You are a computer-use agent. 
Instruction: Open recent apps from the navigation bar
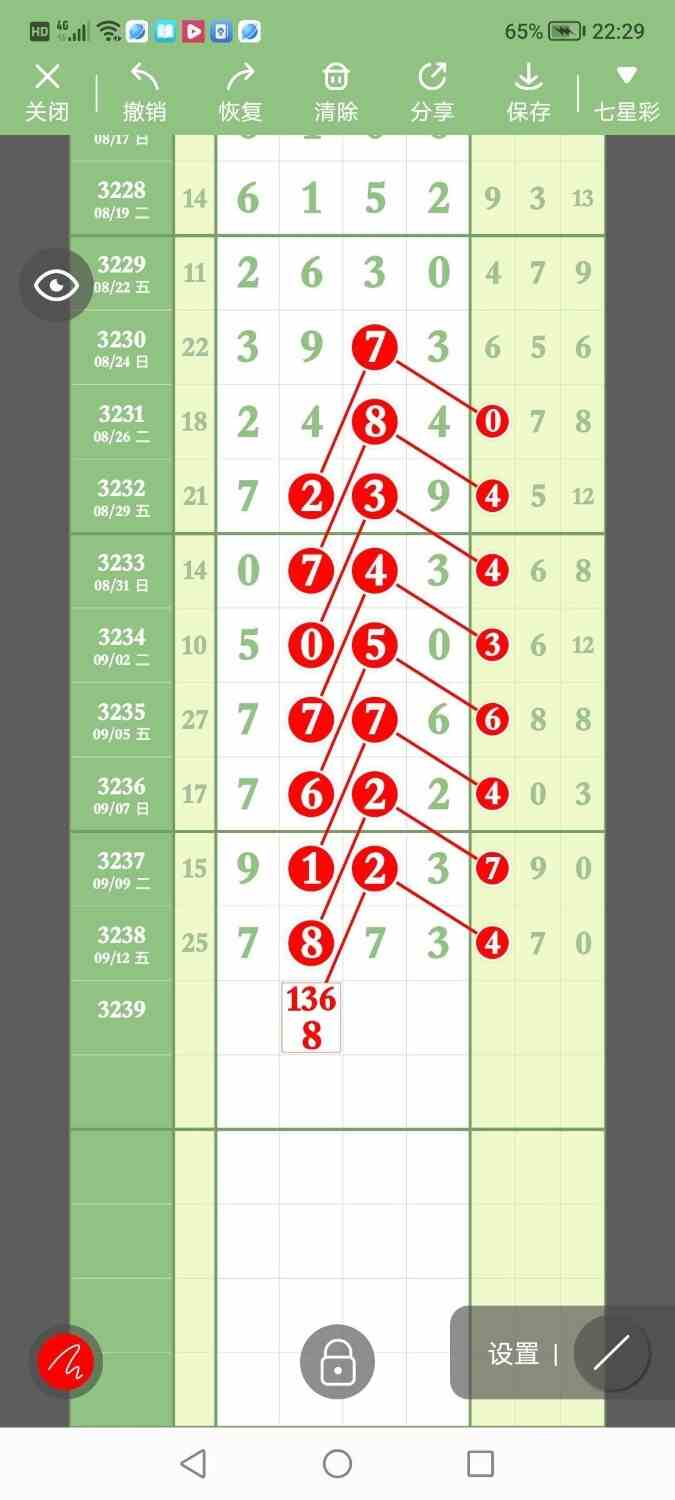(481, 1464)
